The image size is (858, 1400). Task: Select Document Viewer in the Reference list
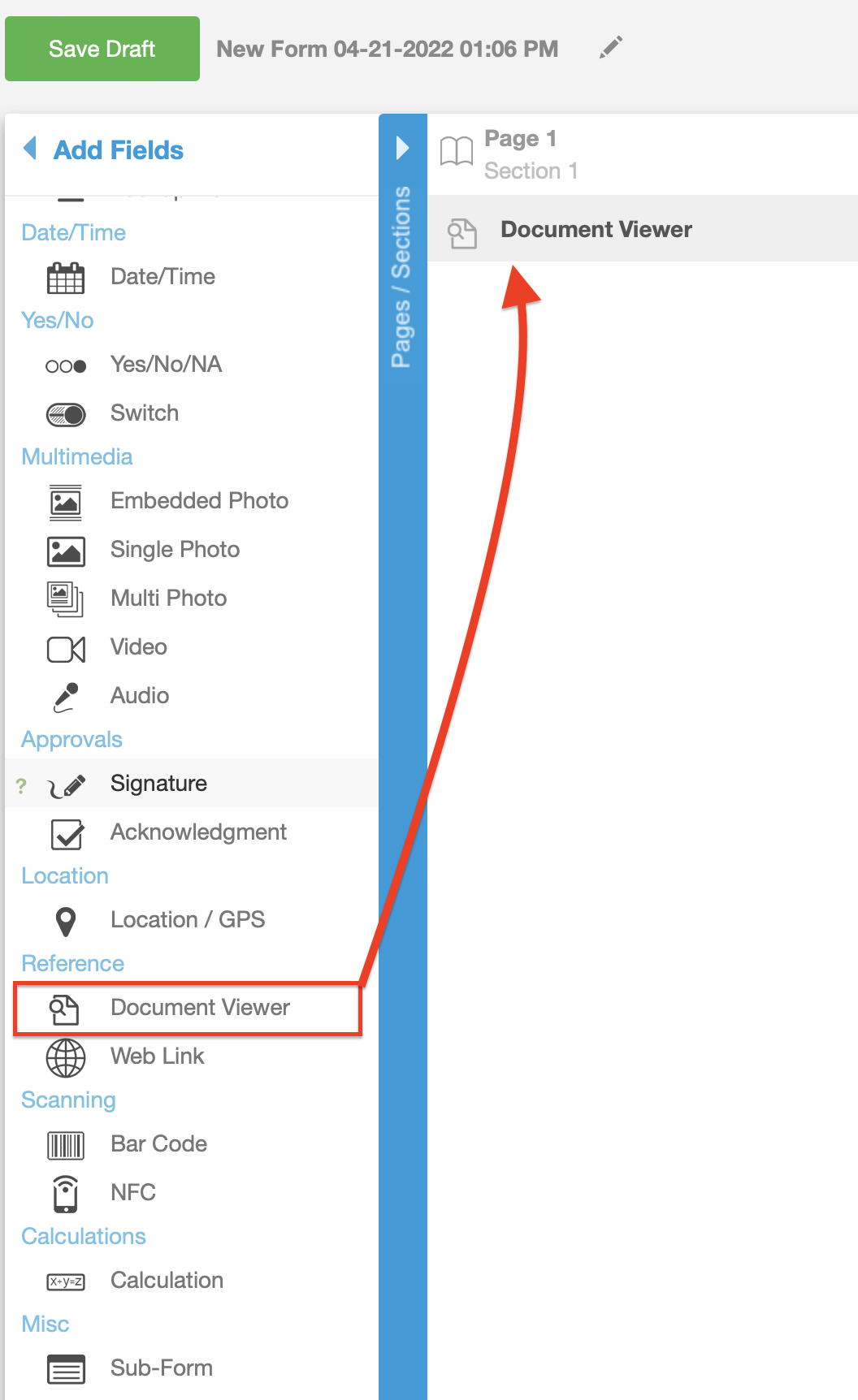tap(200, 1008)
